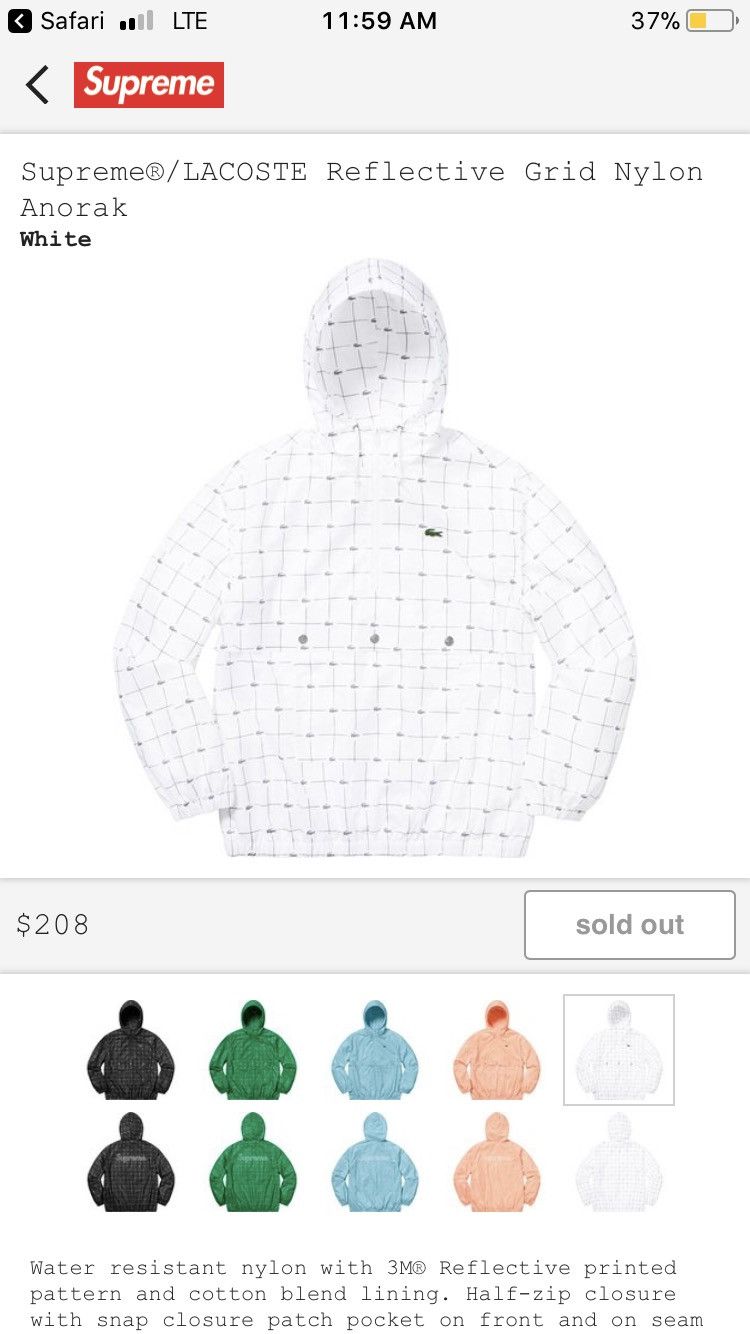Select the light blue front-view anorak thumbnail

[x=375, y=1049]
